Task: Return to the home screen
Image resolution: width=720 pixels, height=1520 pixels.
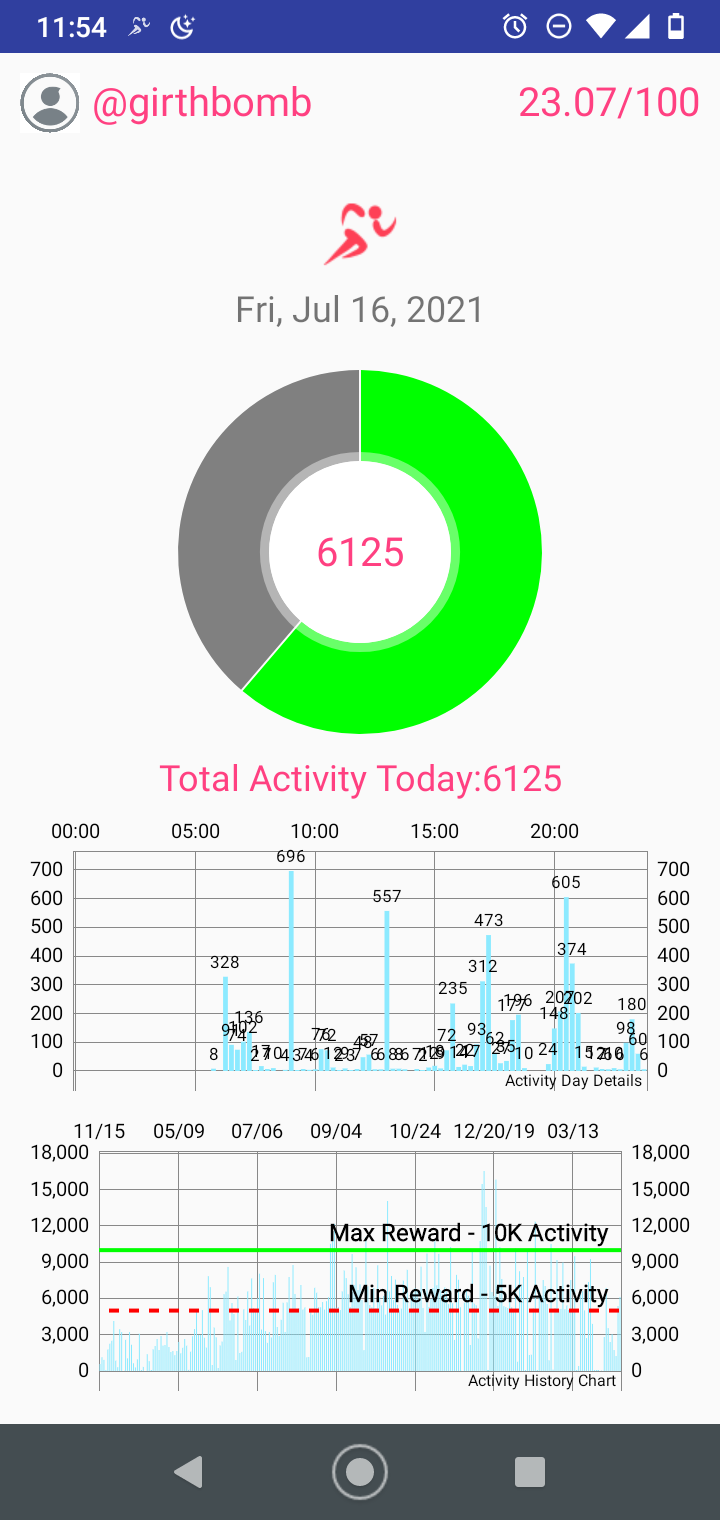Action: click(x=360, y=1472)
